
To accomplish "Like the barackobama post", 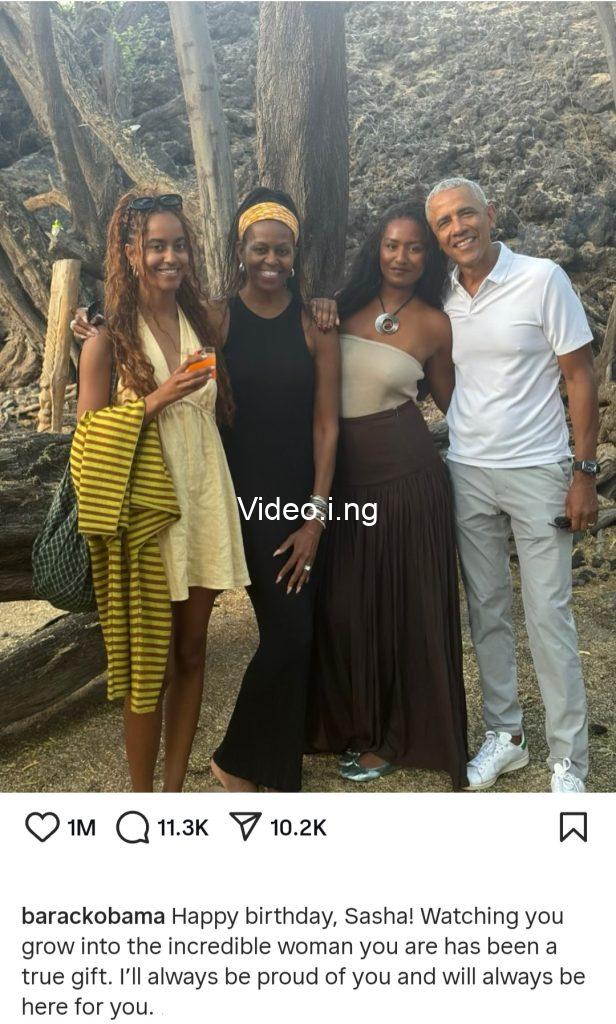I will click(x=42, y=827).
